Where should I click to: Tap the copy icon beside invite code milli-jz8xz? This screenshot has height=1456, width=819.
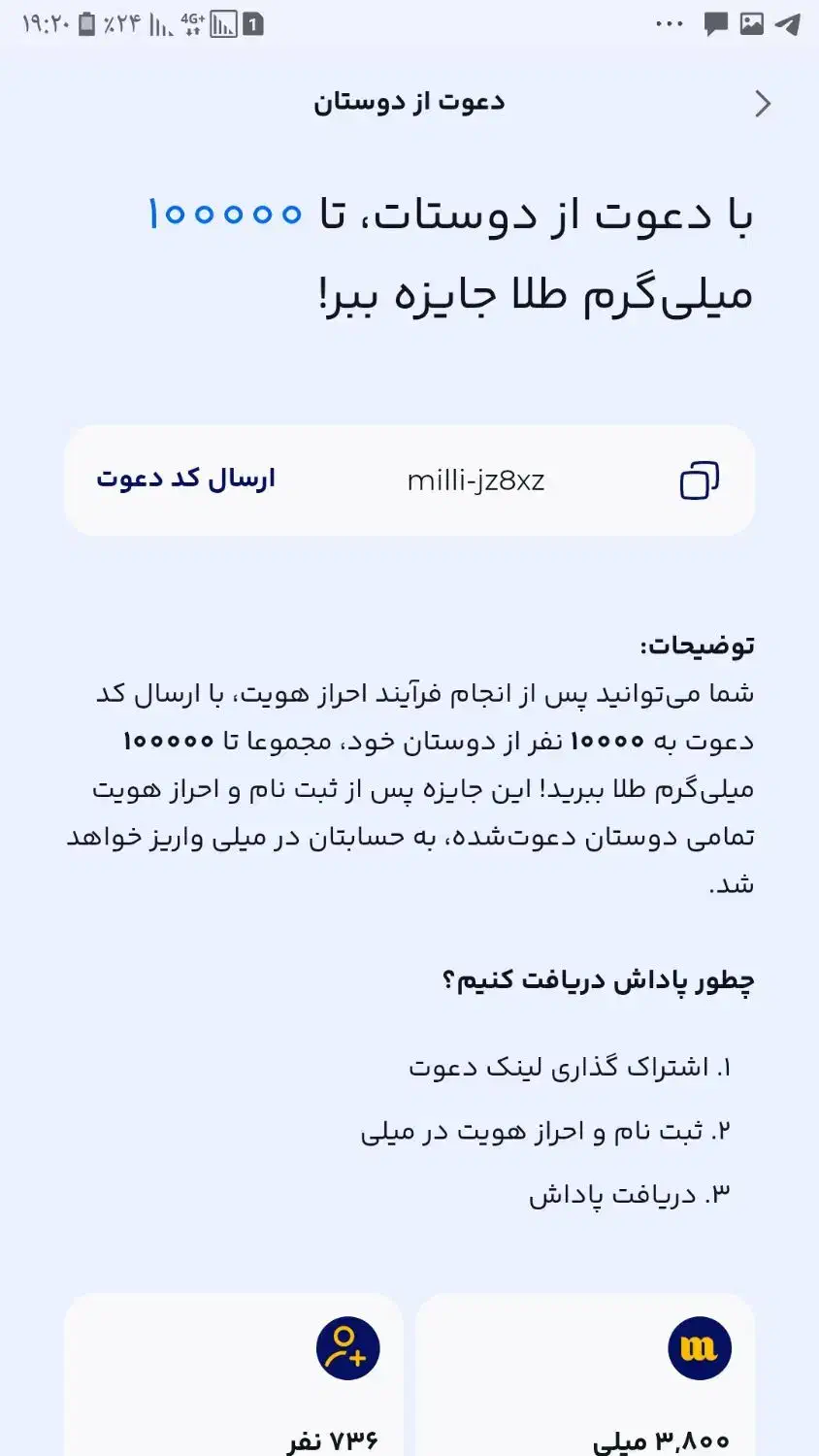click(701, 480)
